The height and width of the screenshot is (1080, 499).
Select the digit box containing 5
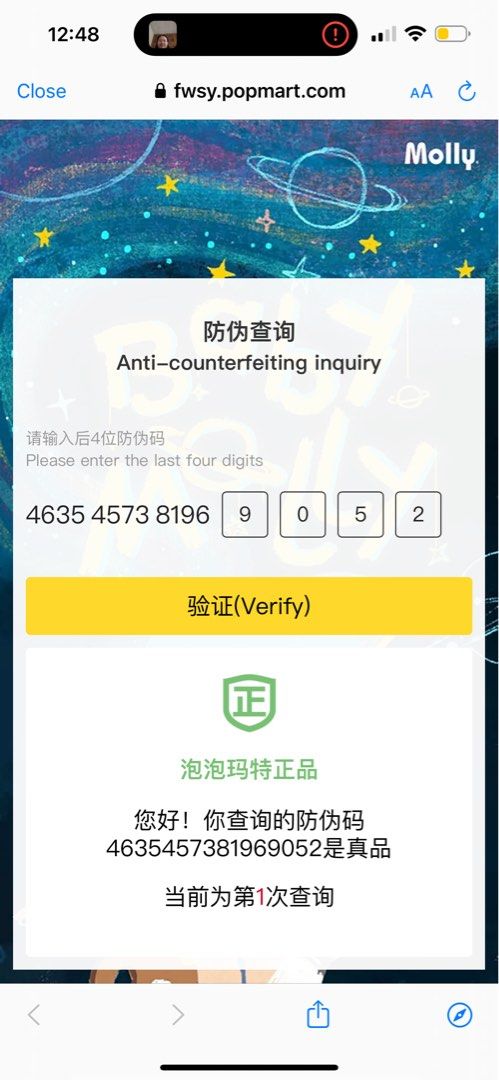coord(360,515)
